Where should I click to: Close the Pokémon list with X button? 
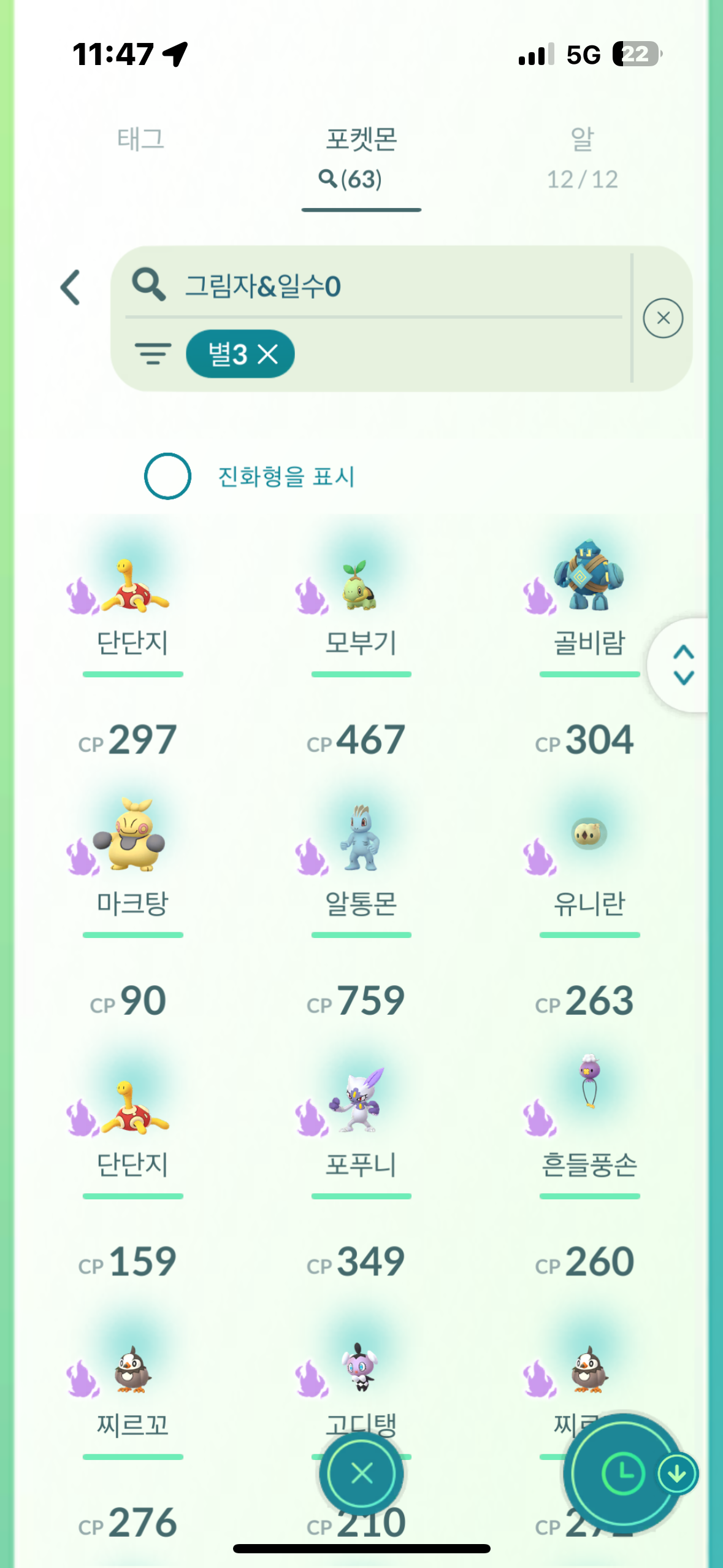pos(361,1472)
